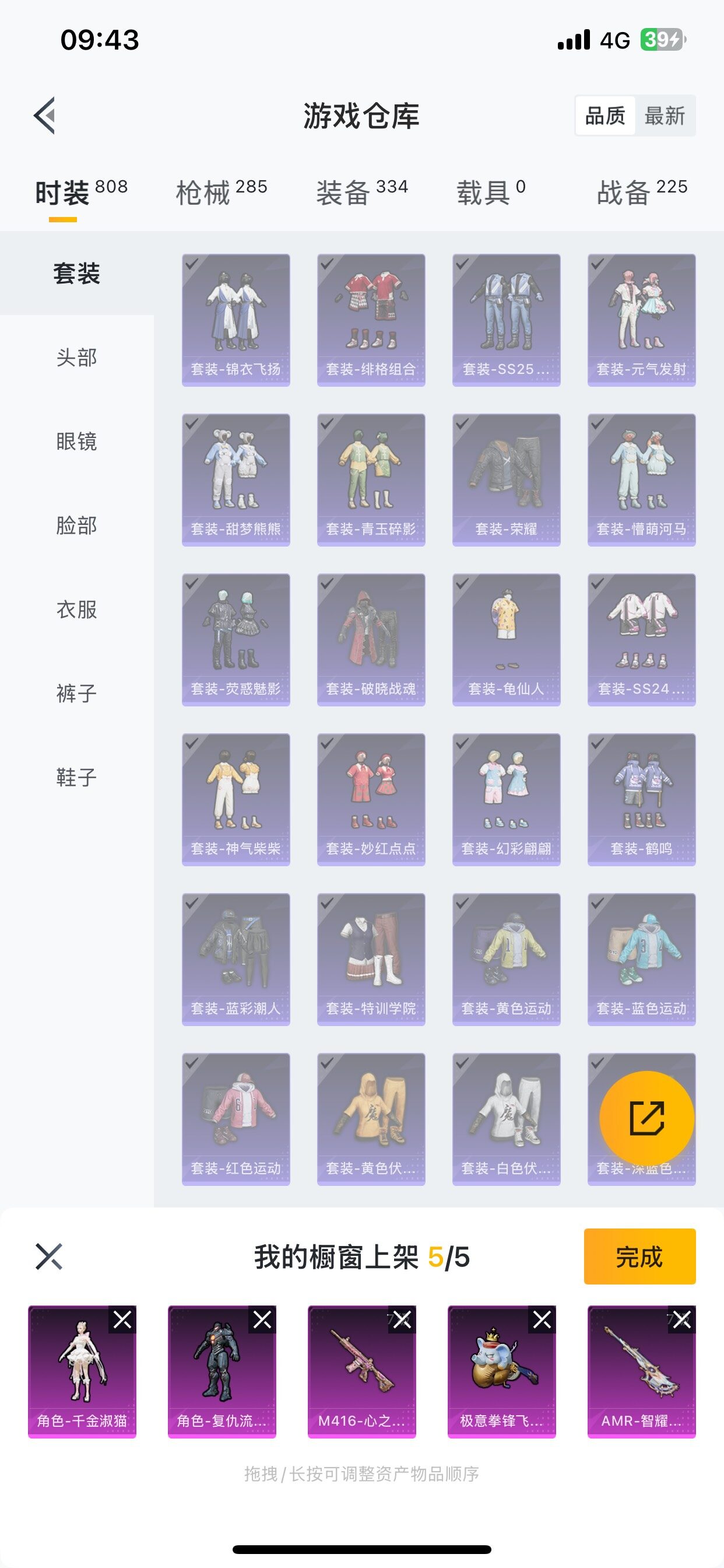Image resolution: width=724 pixels, height=1568 pixels.
Task: Tap 完成 to finish the showcase
Action: coord(639,1256)
